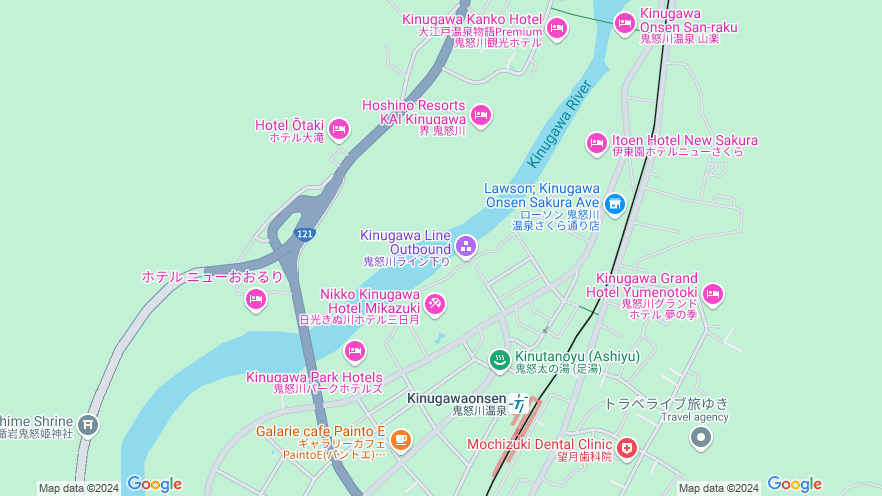This screenshot has width=882, height=496.
Task: Select the Kinugawa Onsen San-raku hotel marker
Action: coord(625,22)
